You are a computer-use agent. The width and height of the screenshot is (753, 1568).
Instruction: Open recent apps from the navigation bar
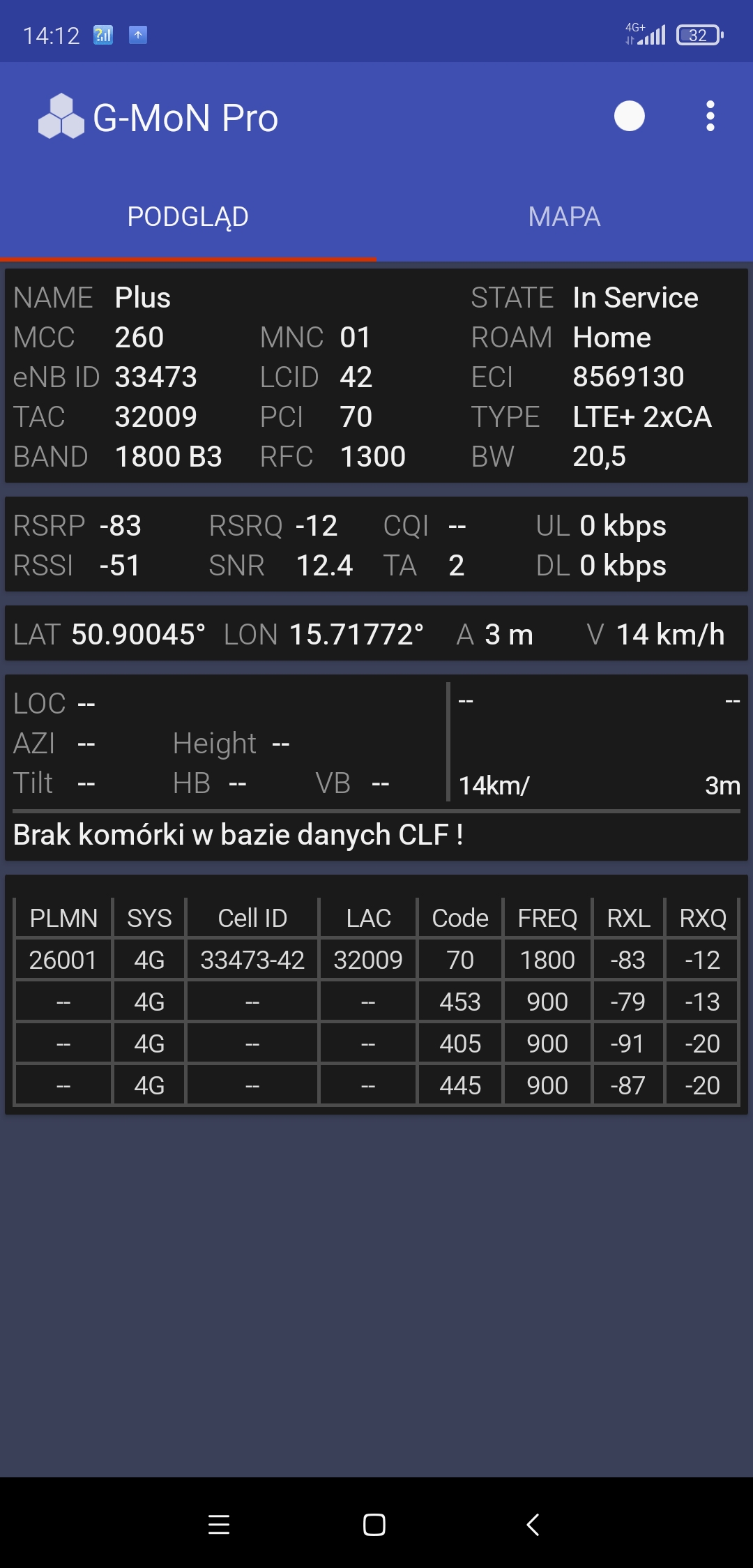(219, 1525)
